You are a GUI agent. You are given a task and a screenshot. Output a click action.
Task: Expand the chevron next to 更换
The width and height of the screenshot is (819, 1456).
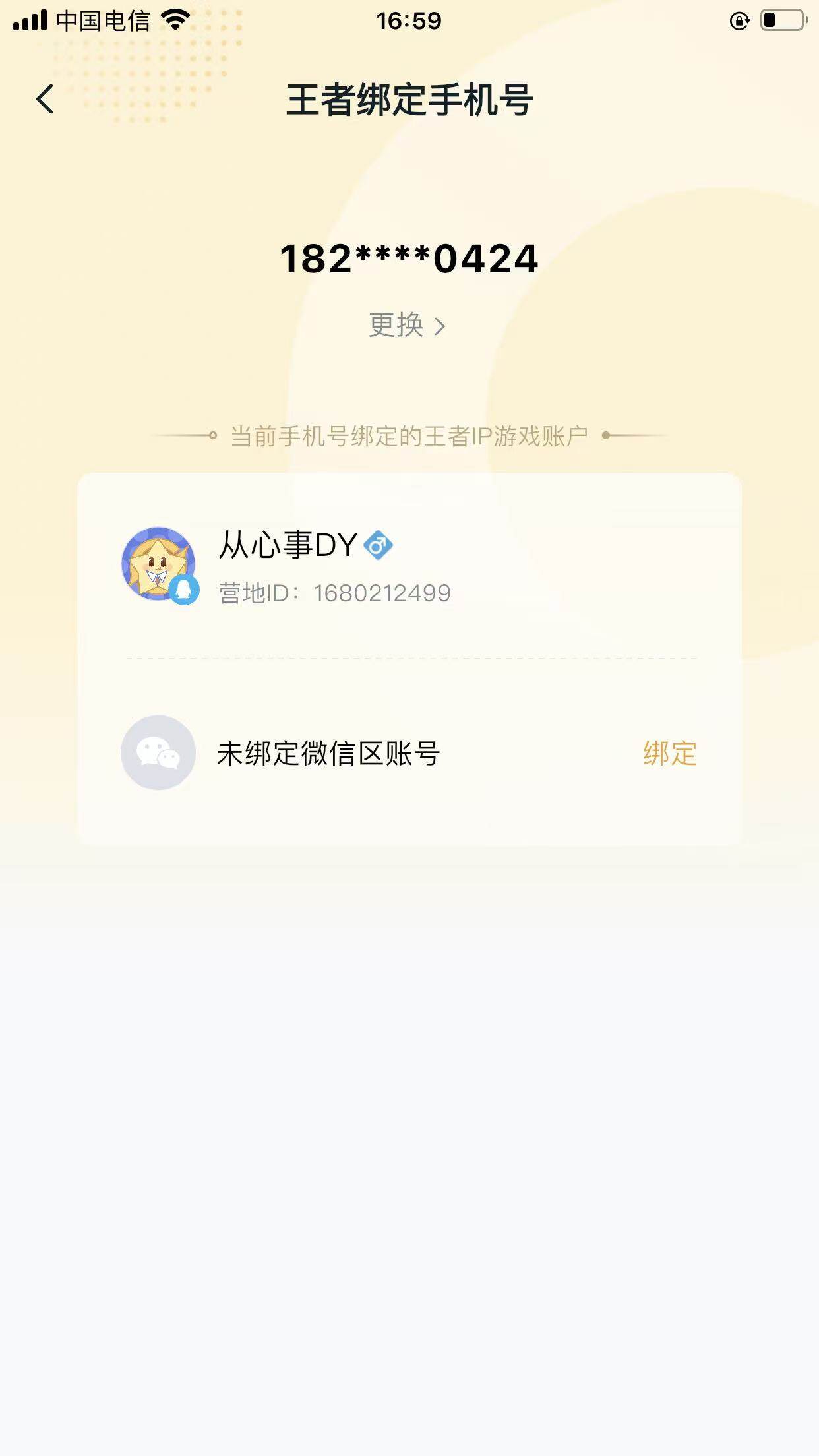click(x=442, y=325)
